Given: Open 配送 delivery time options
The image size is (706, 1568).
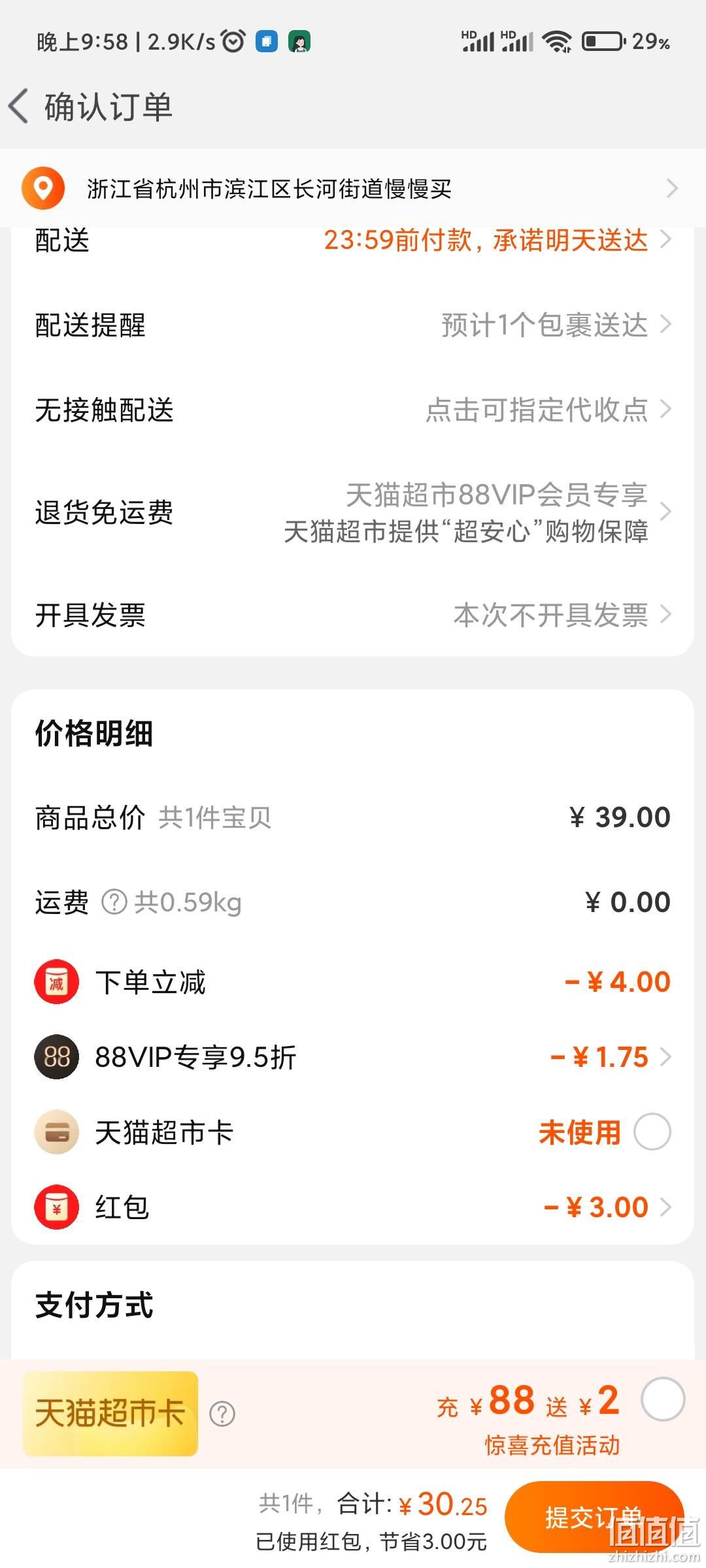Looking at the screenshot, I should click(353, 240).
